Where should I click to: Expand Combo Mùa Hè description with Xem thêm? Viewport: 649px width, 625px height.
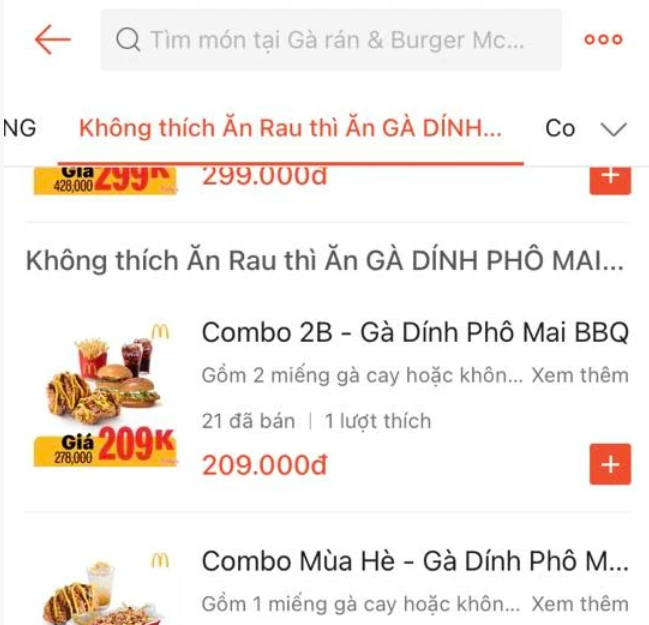click(580, 604)
